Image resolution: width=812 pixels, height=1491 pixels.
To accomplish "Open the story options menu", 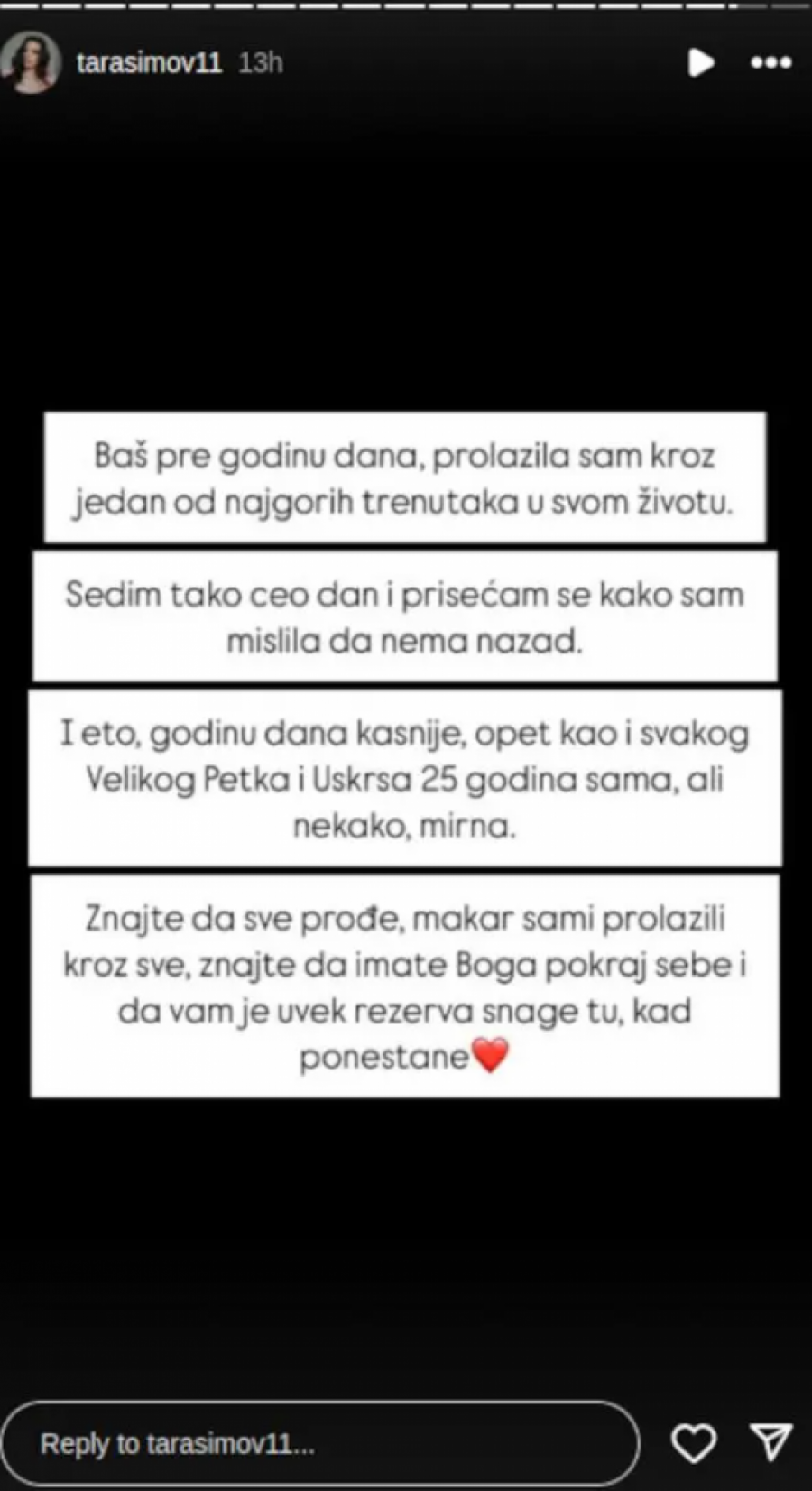I will pos(770,63).
